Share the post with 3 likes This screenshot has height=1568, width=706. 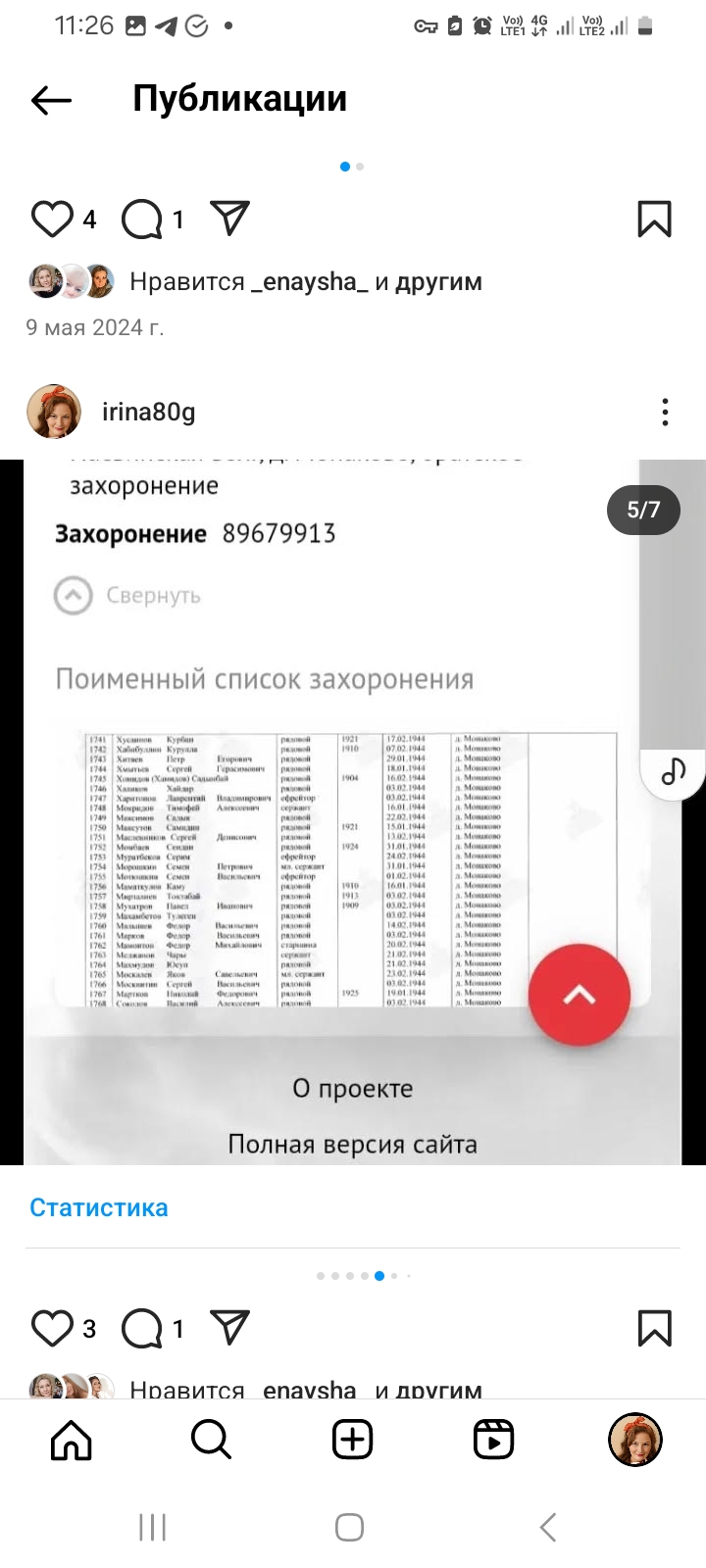coord(230,1328)
